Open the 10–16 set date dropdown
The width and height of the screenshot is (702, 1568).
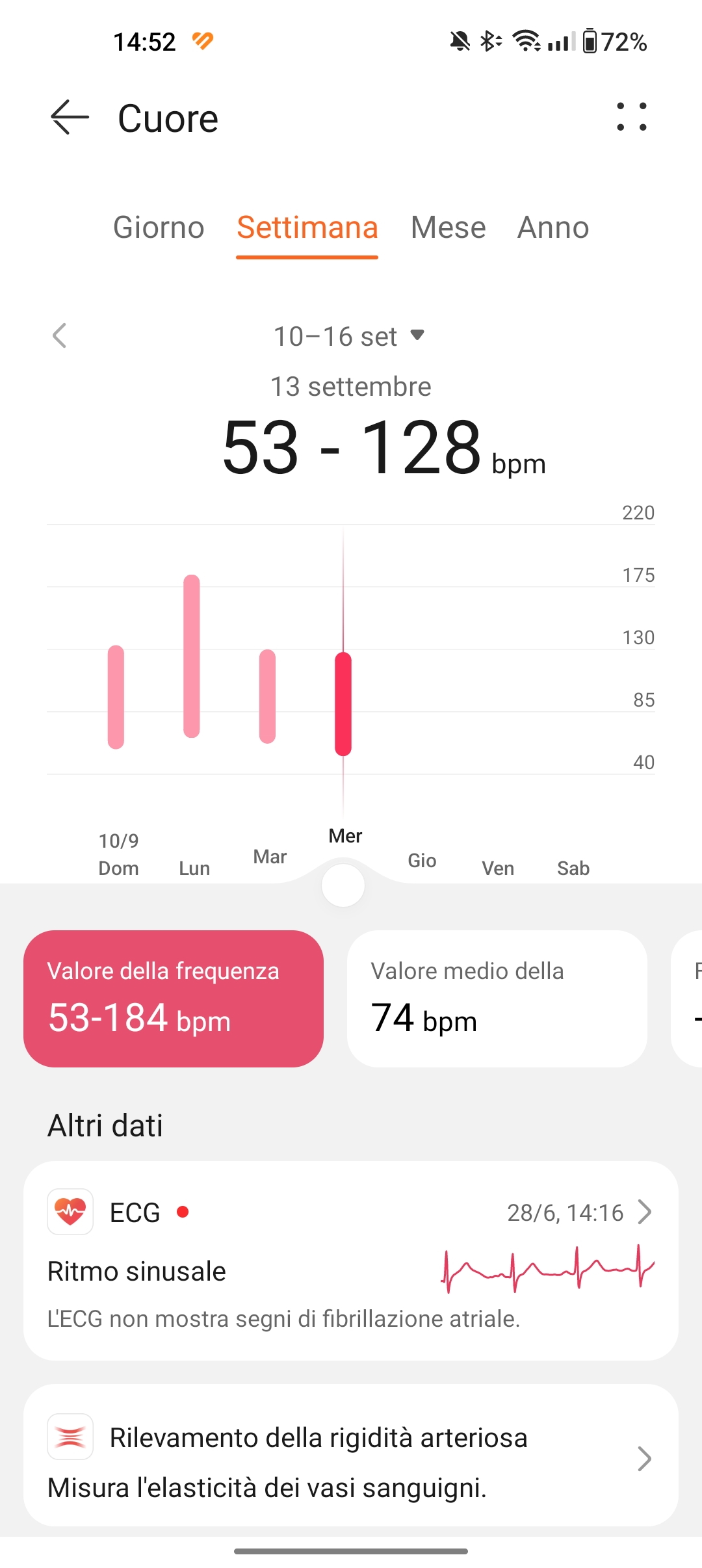(x=350, y=336)
